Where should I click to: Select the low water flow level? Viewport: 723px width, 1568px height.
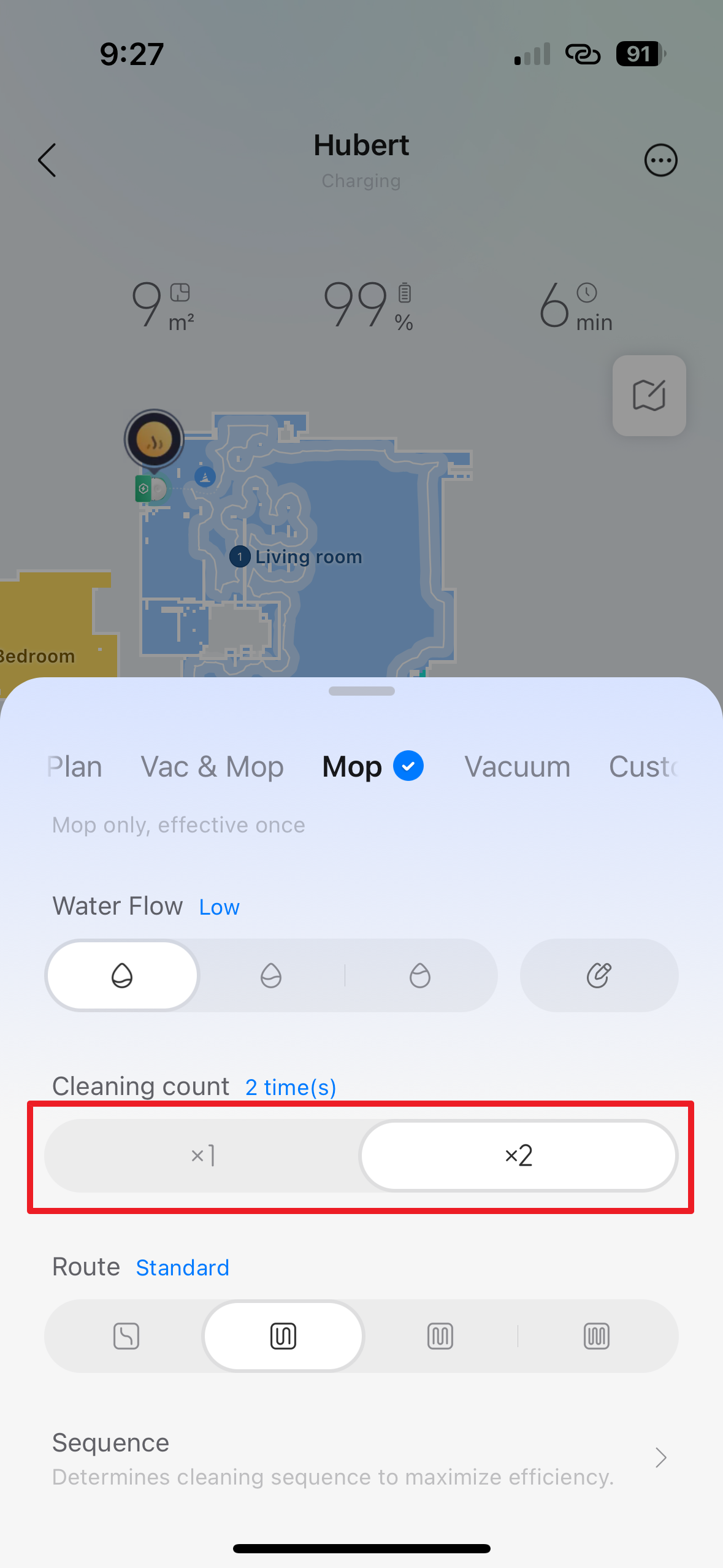(x=122, y=975)
